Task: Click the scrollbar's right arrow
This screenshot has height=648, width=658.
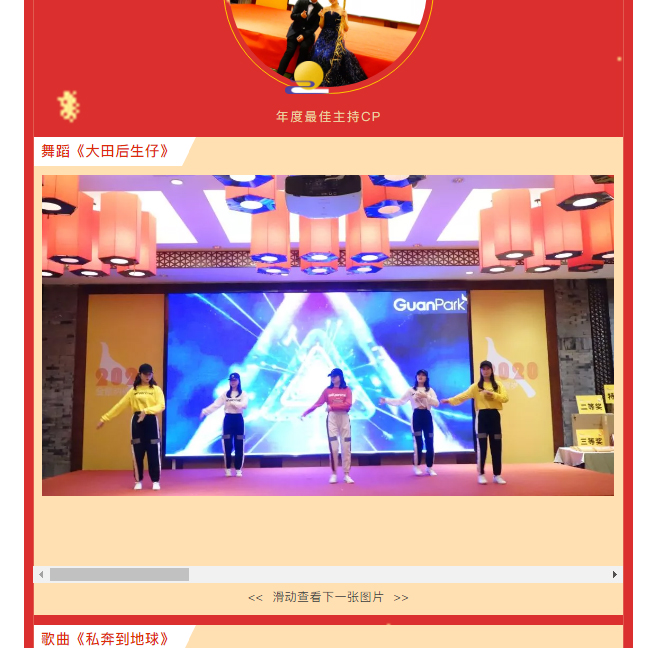Action: tap(615, 574)
